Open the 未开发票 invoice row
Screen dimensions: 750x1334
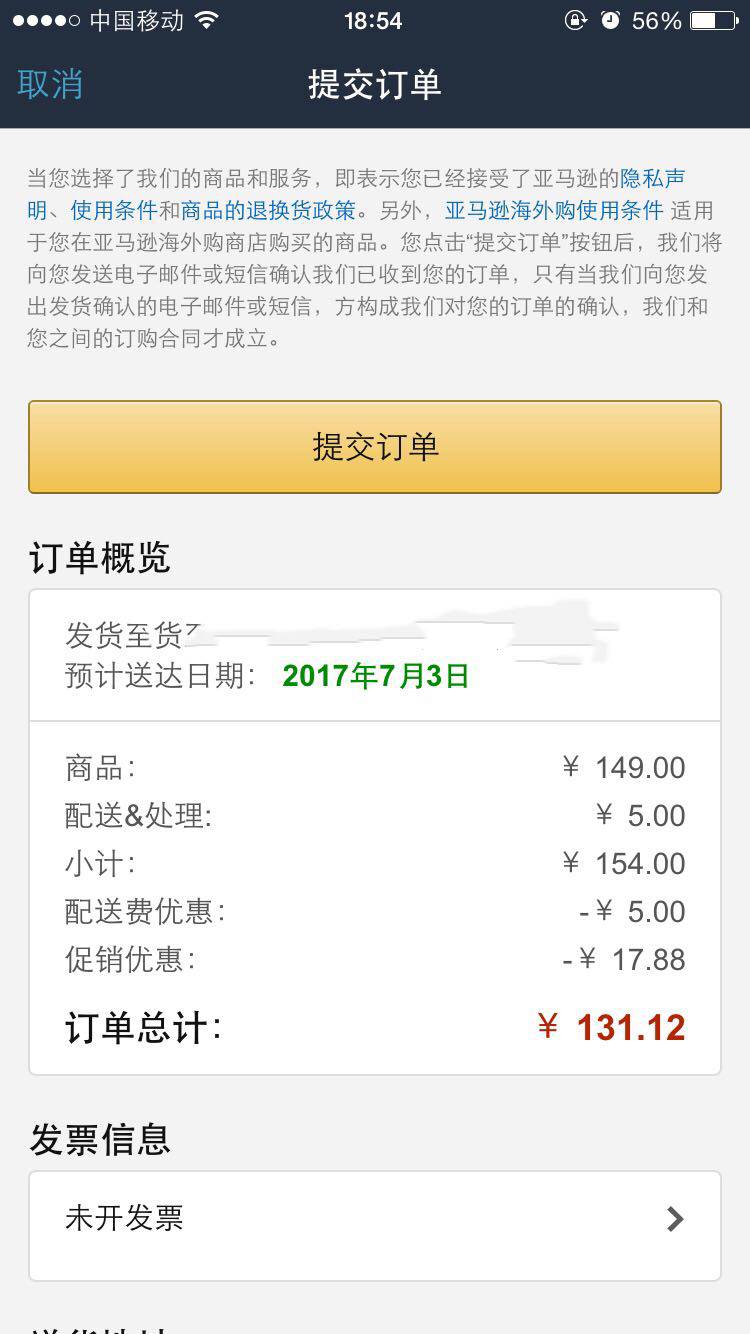coord(375,1218)
